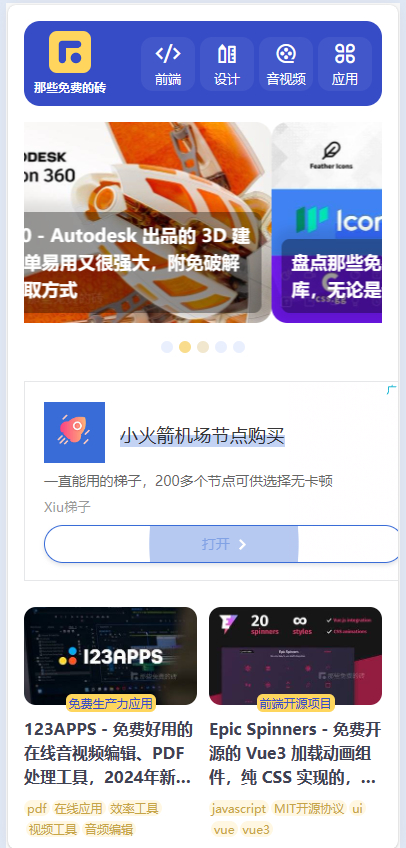
Task: Select the pdf tag
Action: (37, 809)
